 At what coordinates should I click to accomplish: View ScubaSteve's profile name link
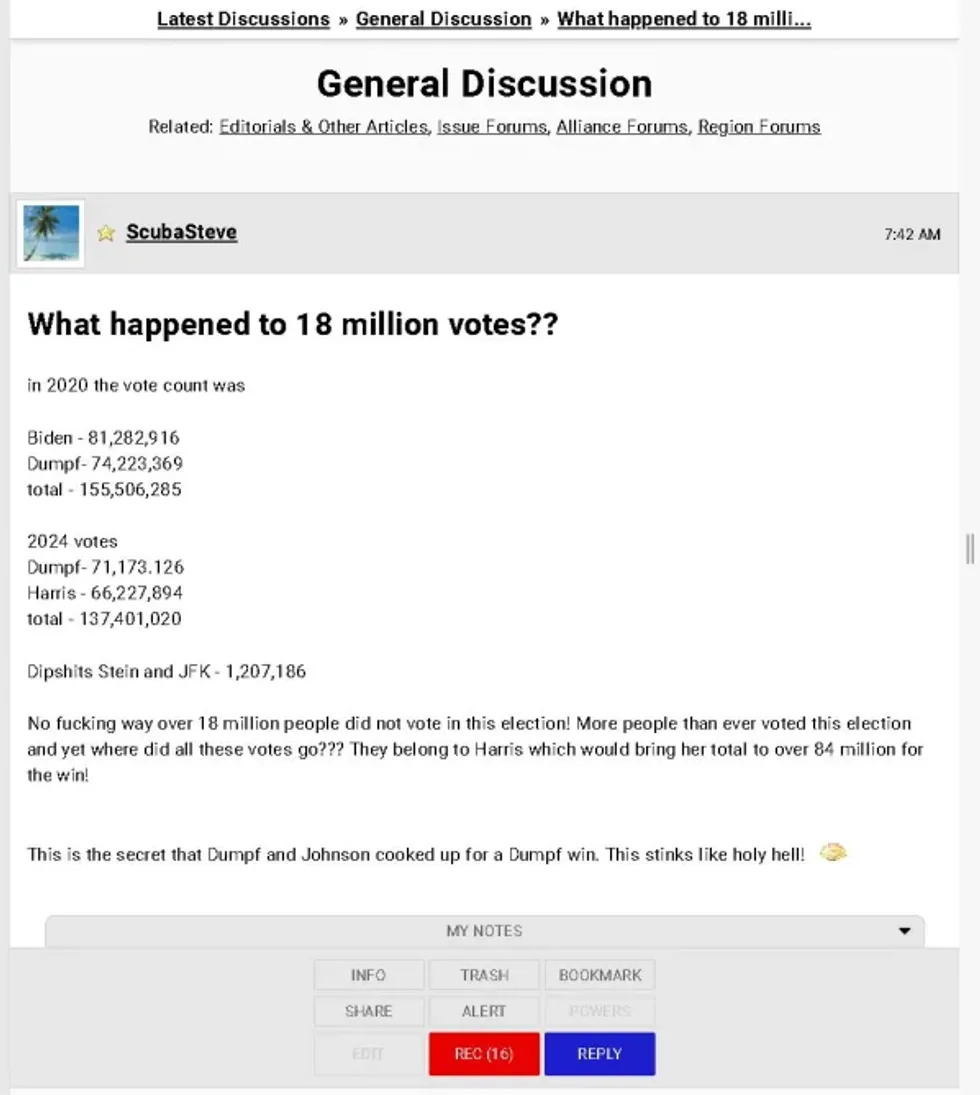(181, 232)
